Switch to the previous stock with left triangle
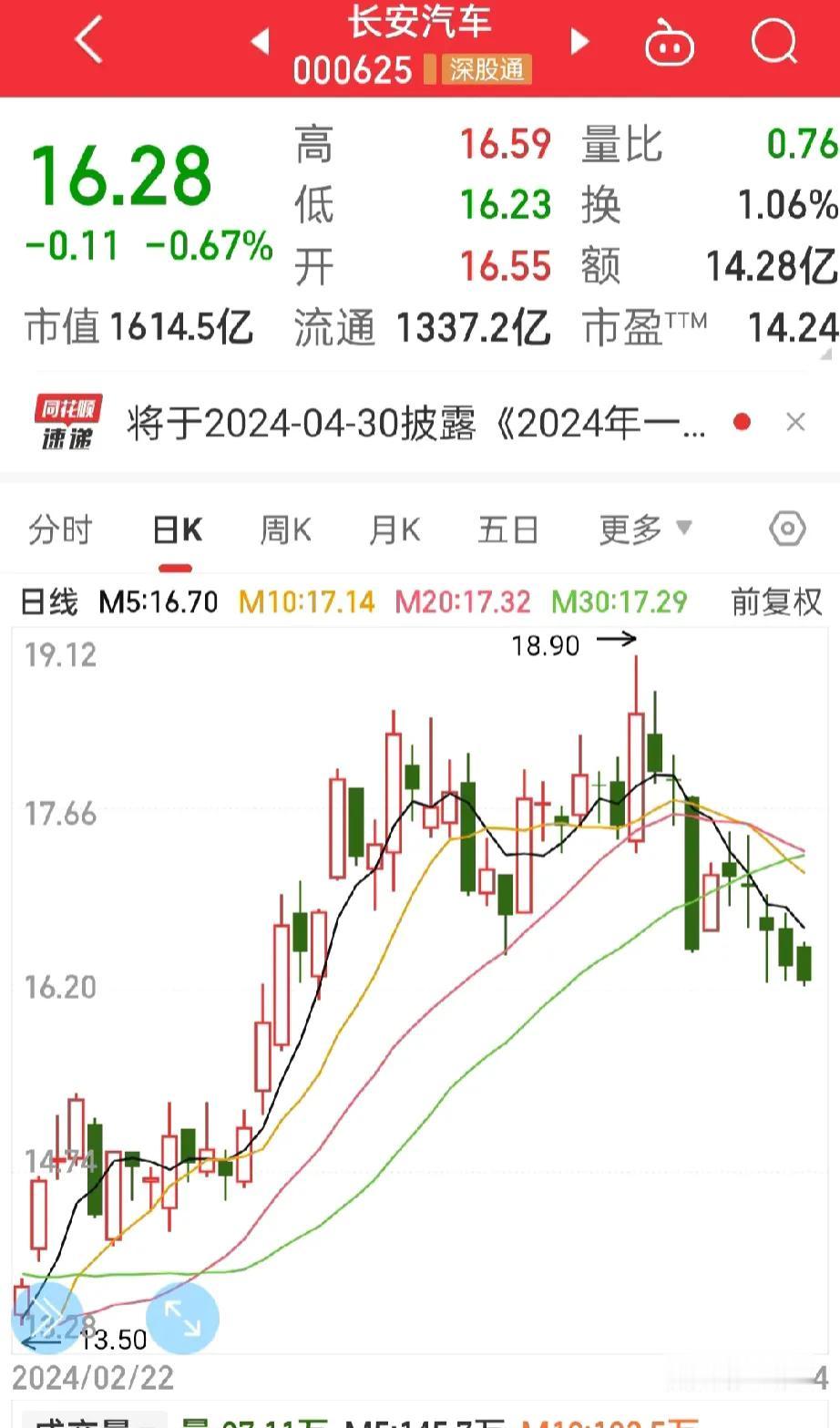This screenshot has height=1428, width=840. coord(261,41)
